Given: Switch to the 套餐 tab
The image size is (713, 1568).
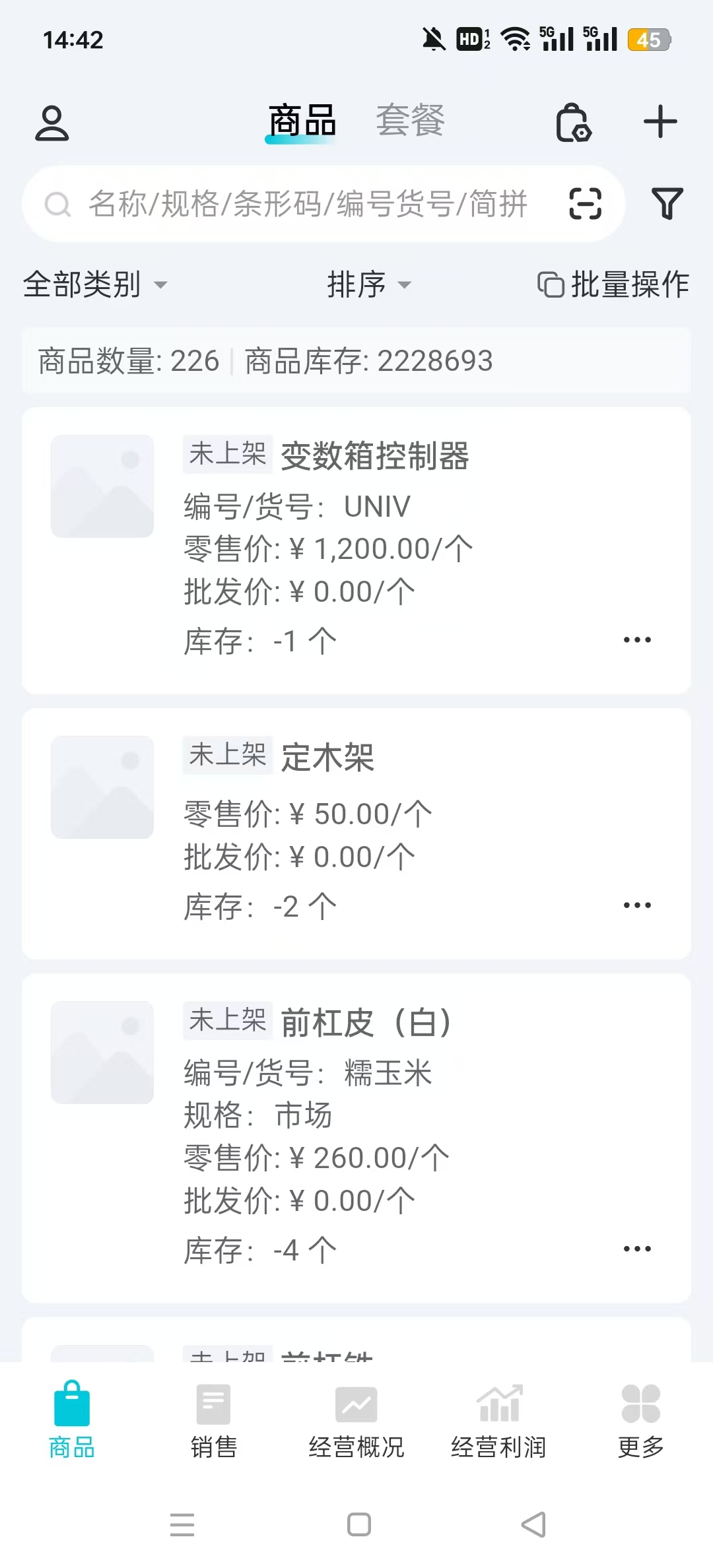Looking at the screenshot, I should click(x=410, y=121).
